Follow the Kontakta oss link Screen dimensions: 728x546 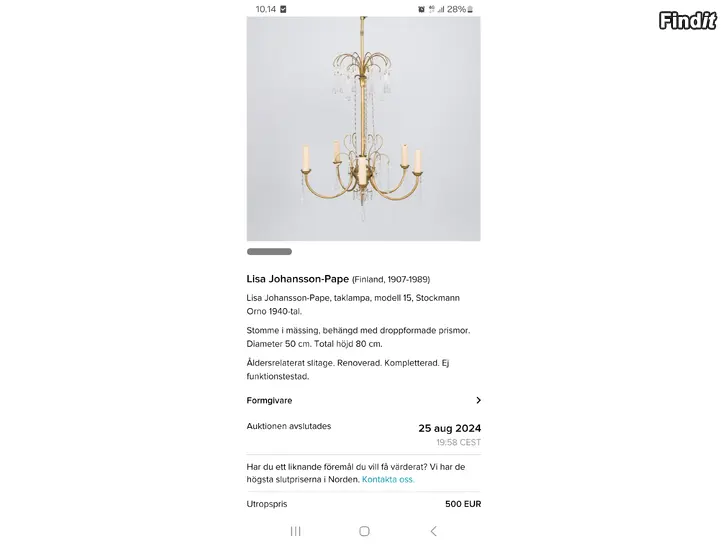pos(387,479)
